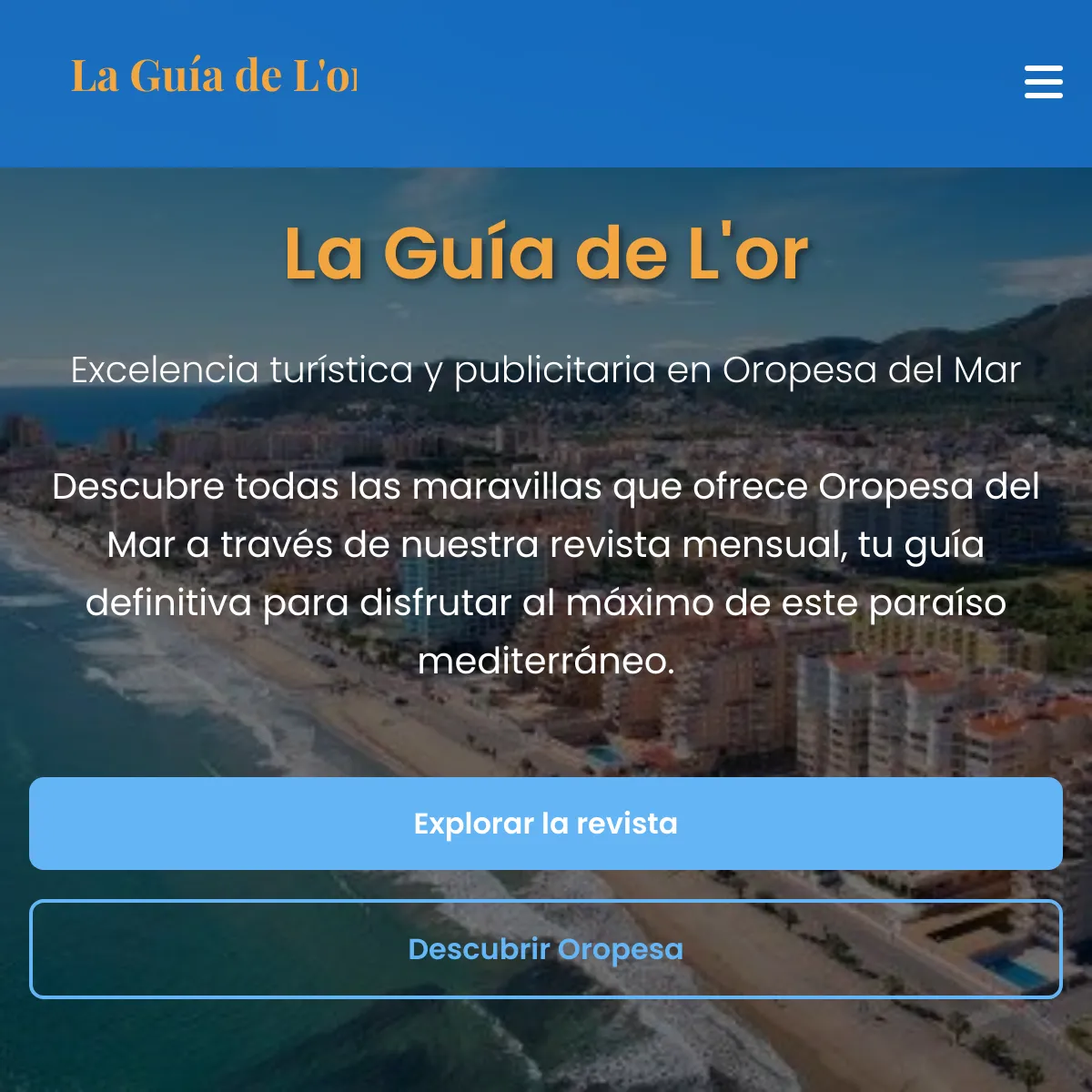Tap the Explorar la revista button

coord(546,824)
